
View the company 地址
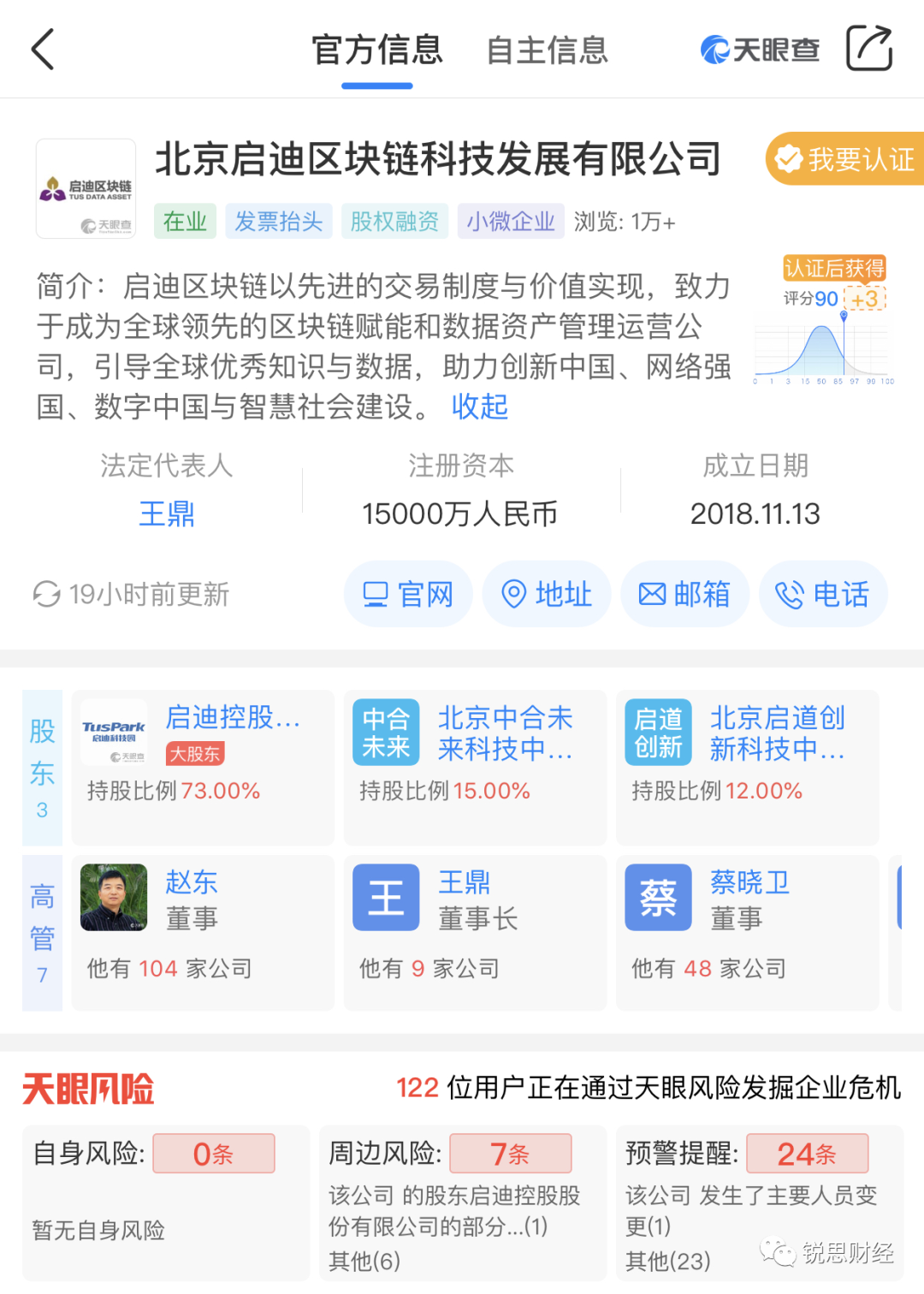tap(546, 594)
